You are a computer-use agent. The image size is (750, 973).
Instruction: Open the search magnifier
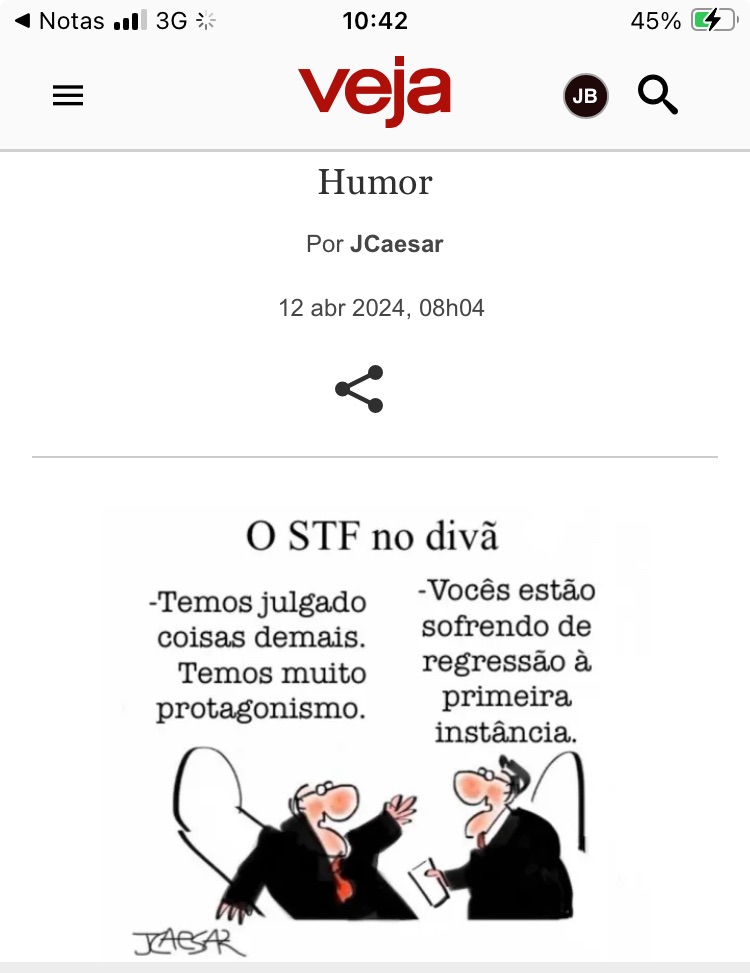(x=658, y=96)
